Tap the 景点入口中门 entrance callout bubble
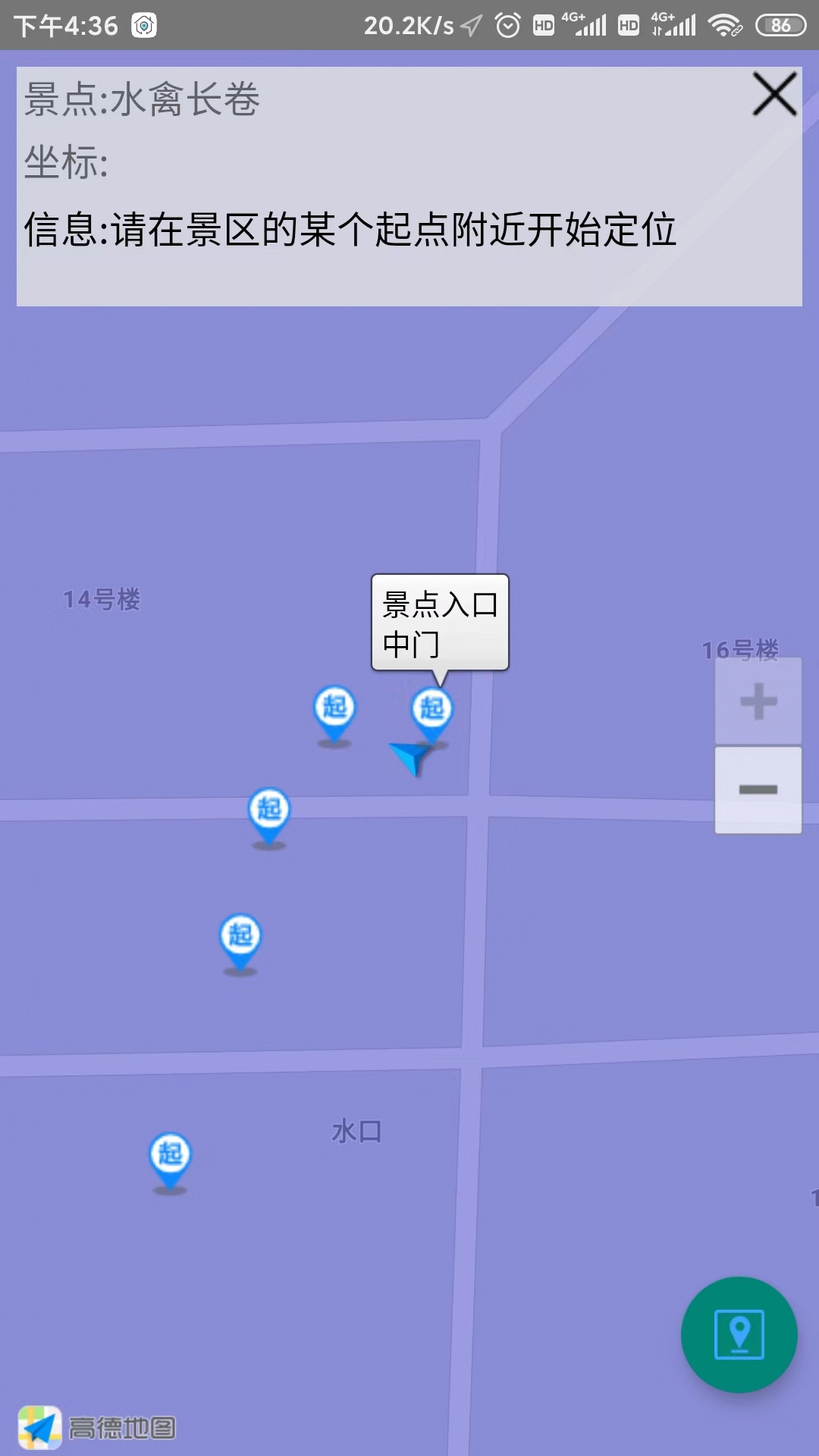Viewport: 819px width, 1456px height. coord(440,622)
